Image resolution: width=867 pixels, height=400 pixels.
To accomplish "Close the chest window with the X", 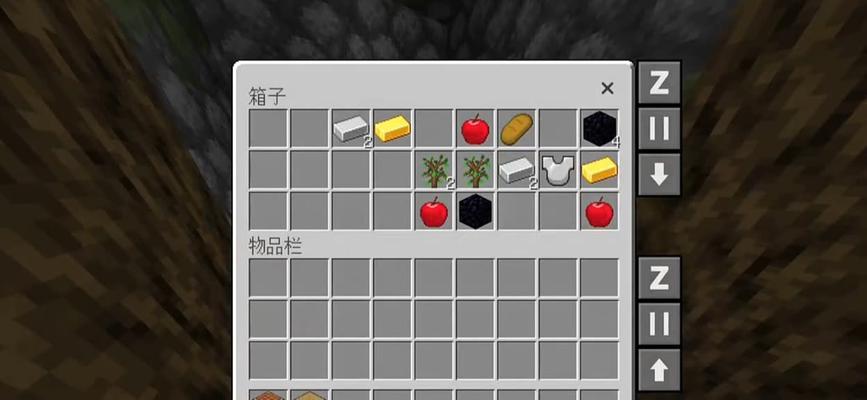I will click(607, 89).
